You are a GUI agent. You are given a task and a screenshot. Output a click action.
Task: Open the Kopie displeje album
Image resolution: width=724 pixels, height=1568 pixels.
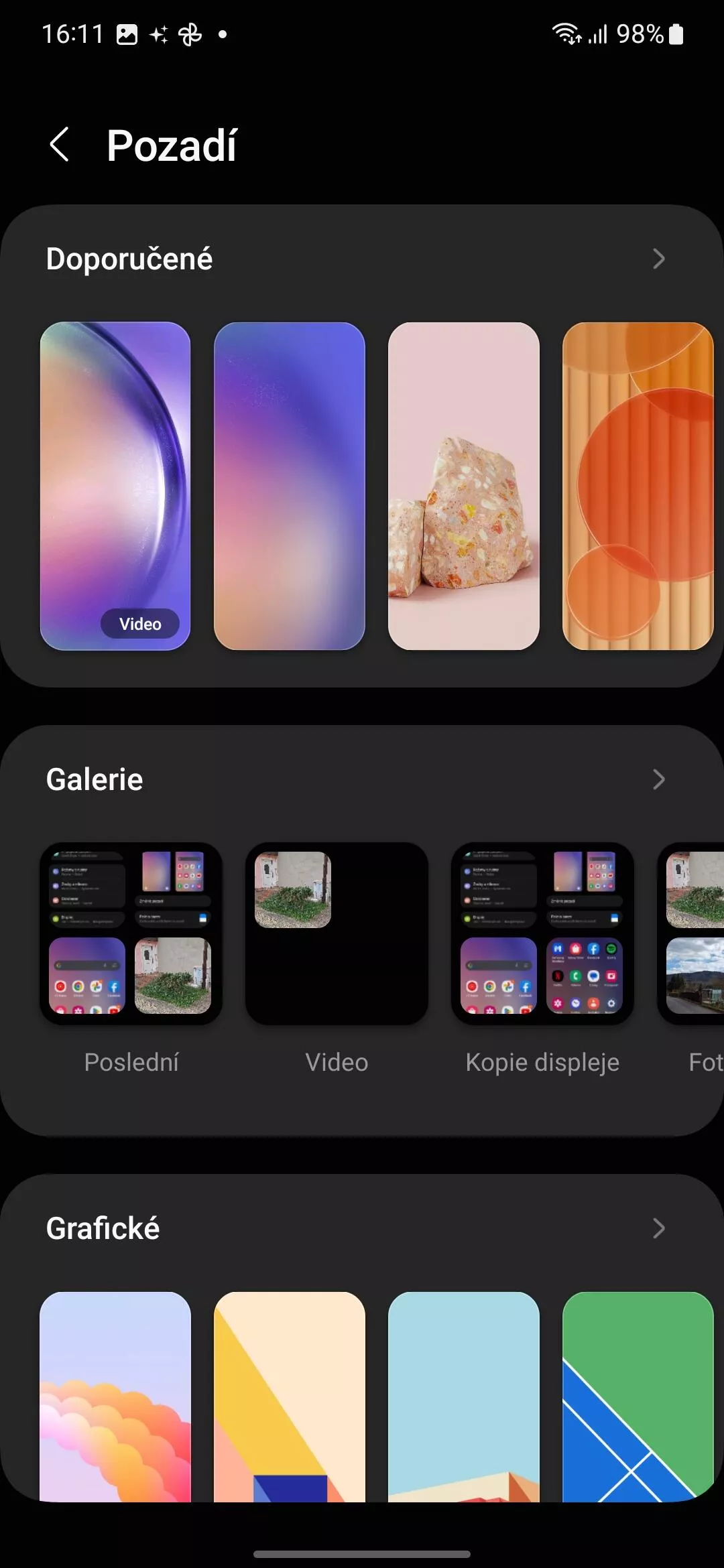[542, 933]
